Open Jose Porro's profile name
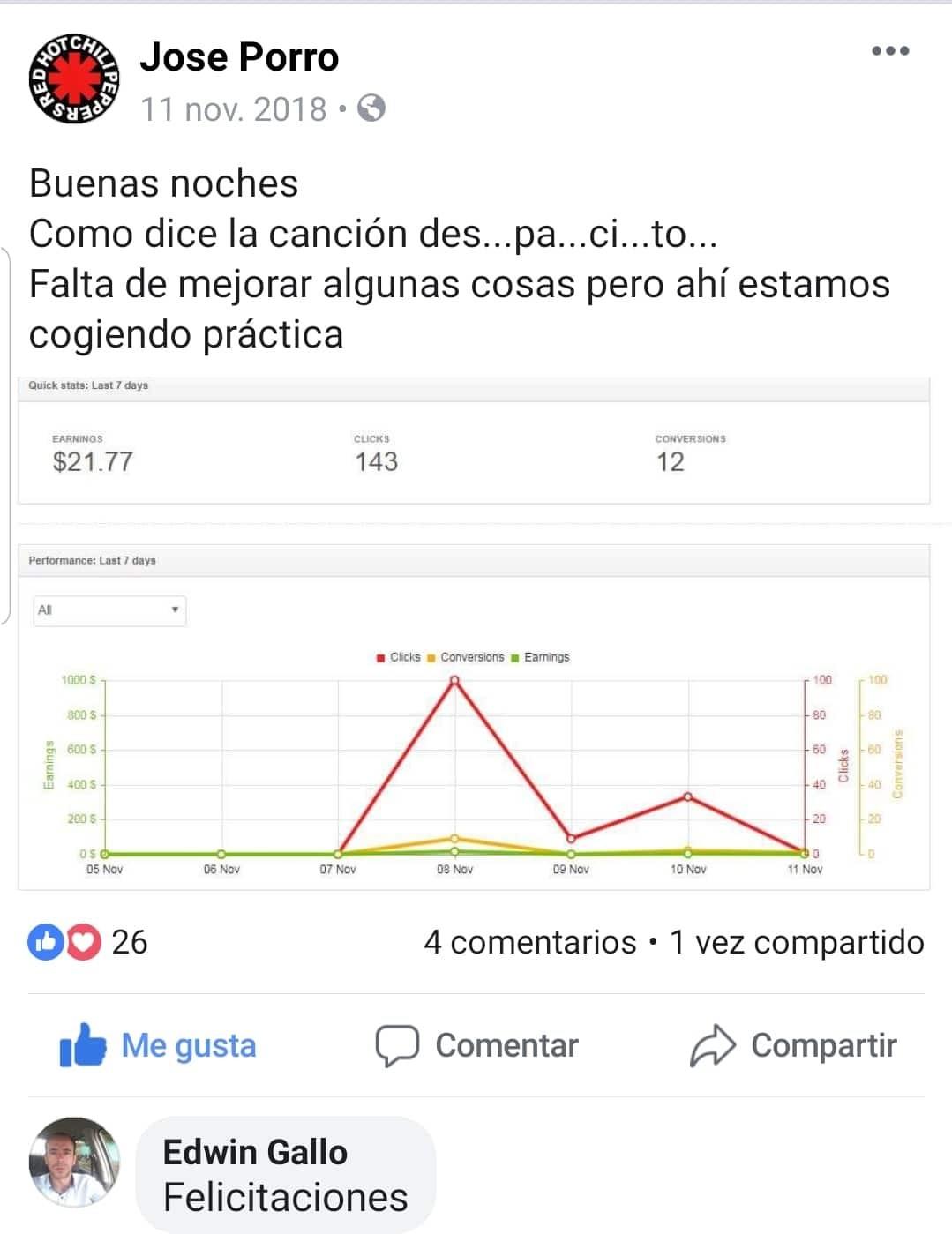Image resolution: width=952 pixels, height=1234 pixels. (x=239, y=57)
